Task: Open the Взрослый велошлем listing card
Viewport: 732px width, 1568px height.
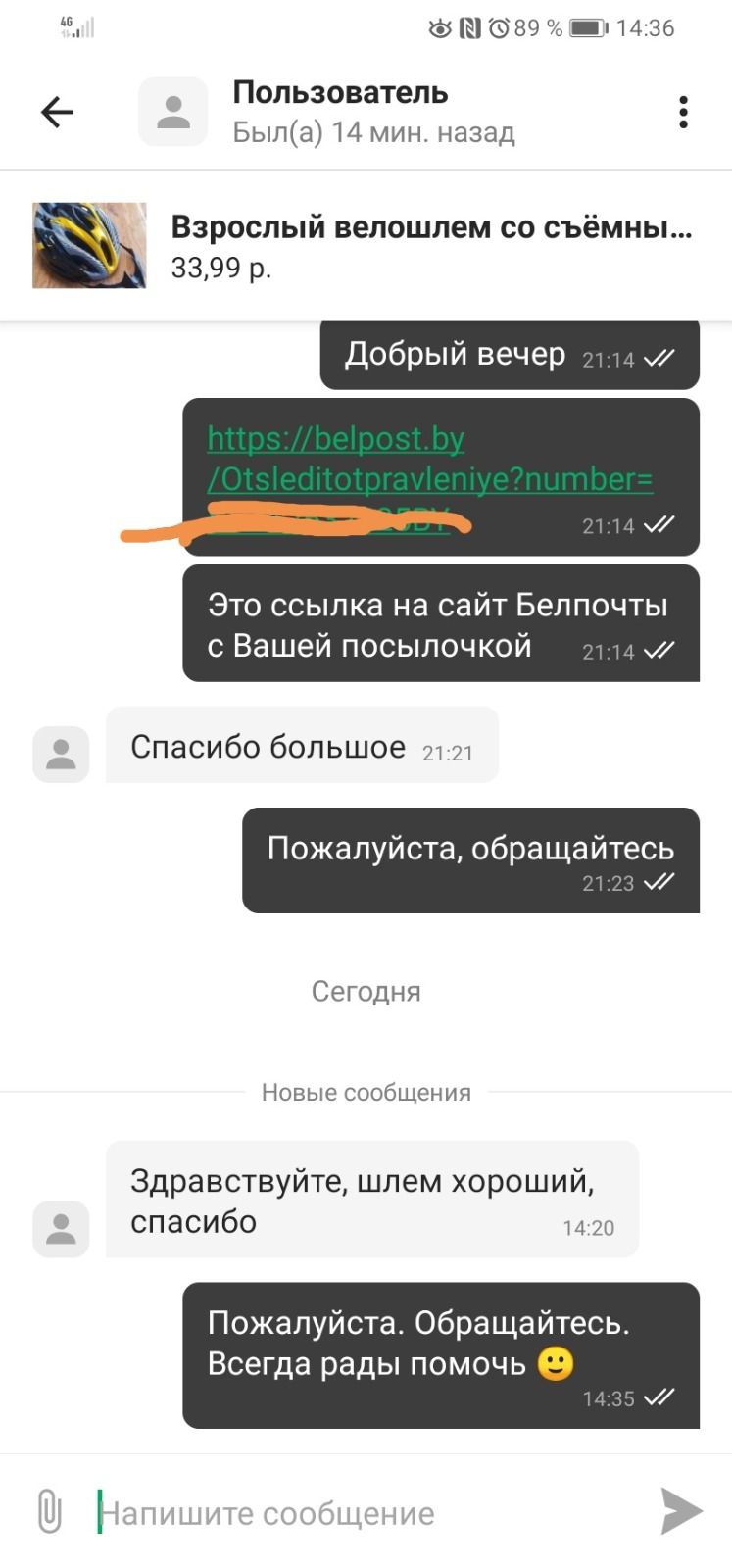Action: 365,246
